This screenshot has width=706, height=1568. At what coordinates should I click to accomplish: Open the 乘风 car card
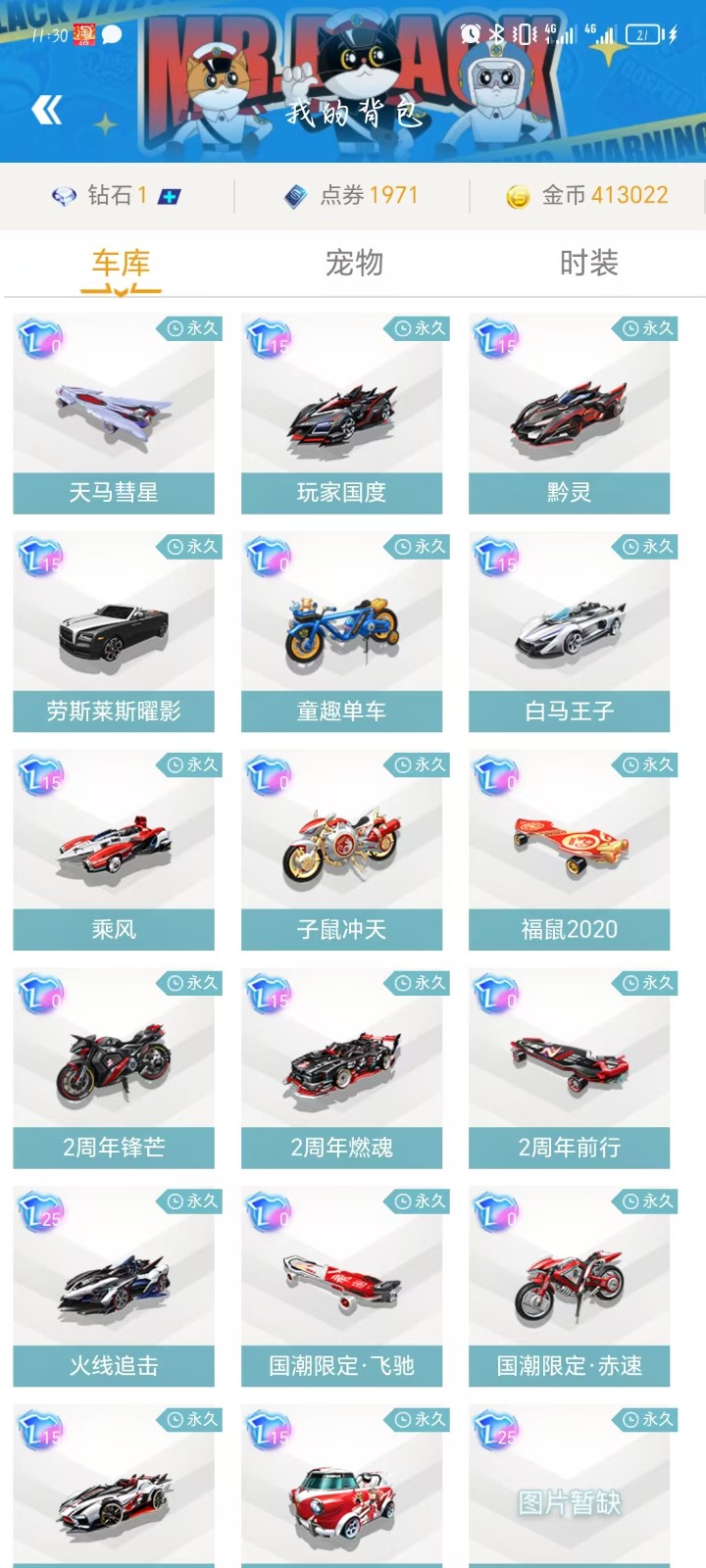114,851
